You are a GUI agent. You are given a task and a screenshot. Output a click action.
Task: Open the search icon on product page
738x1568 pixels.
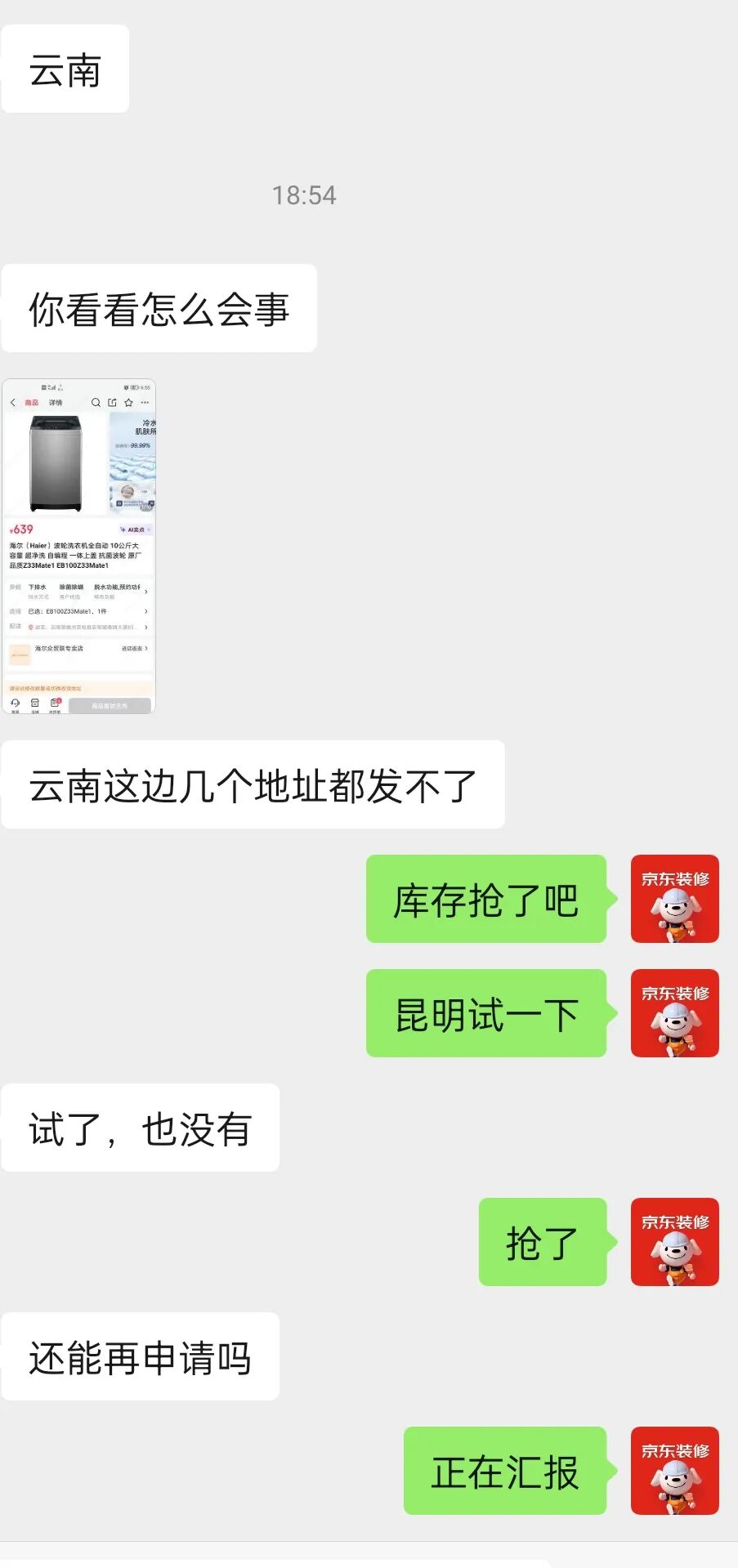click(96, 403)
